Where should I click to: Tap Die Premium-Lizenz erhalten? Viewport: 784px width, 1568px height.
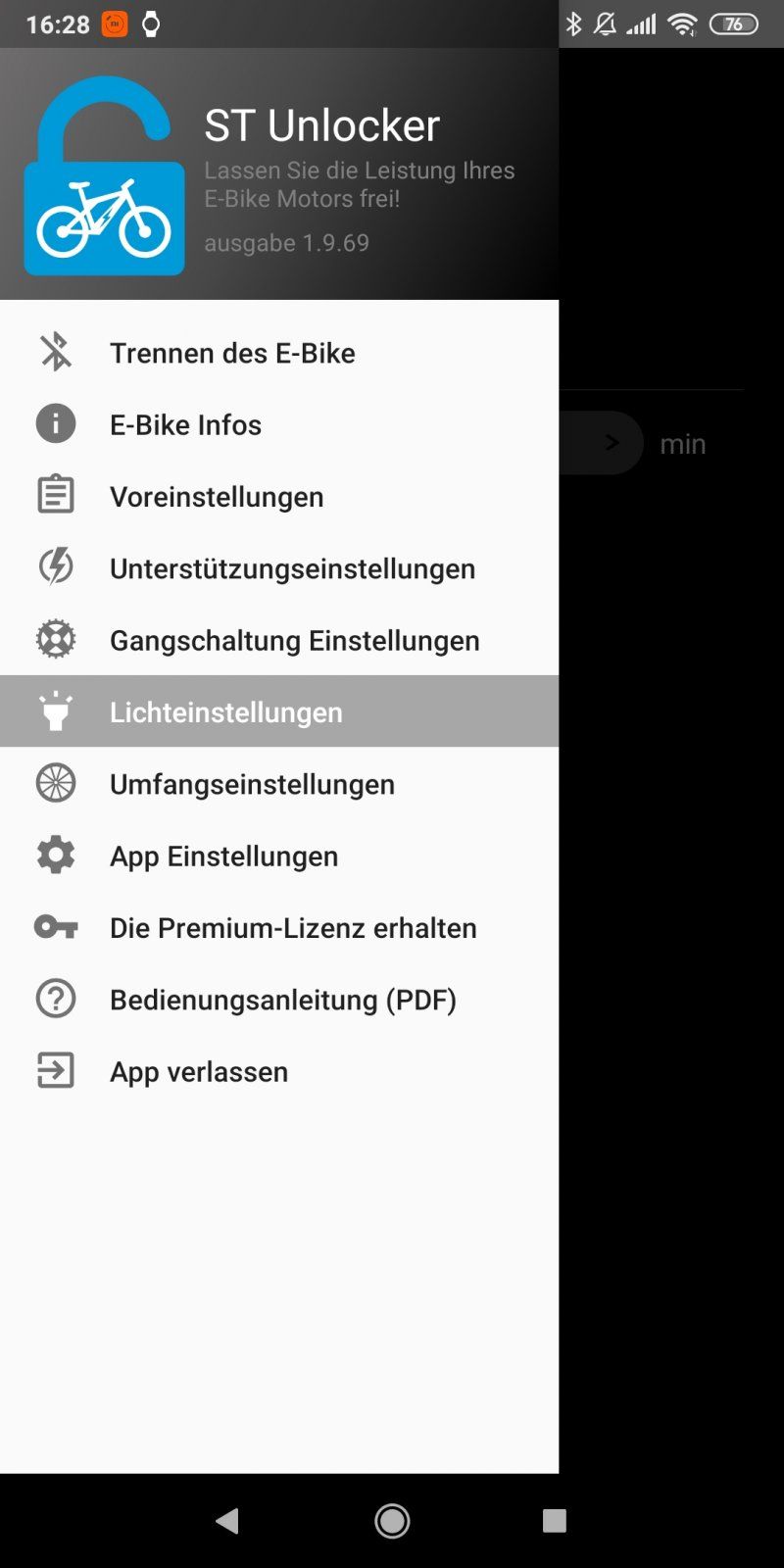click(x=279, y=927)
